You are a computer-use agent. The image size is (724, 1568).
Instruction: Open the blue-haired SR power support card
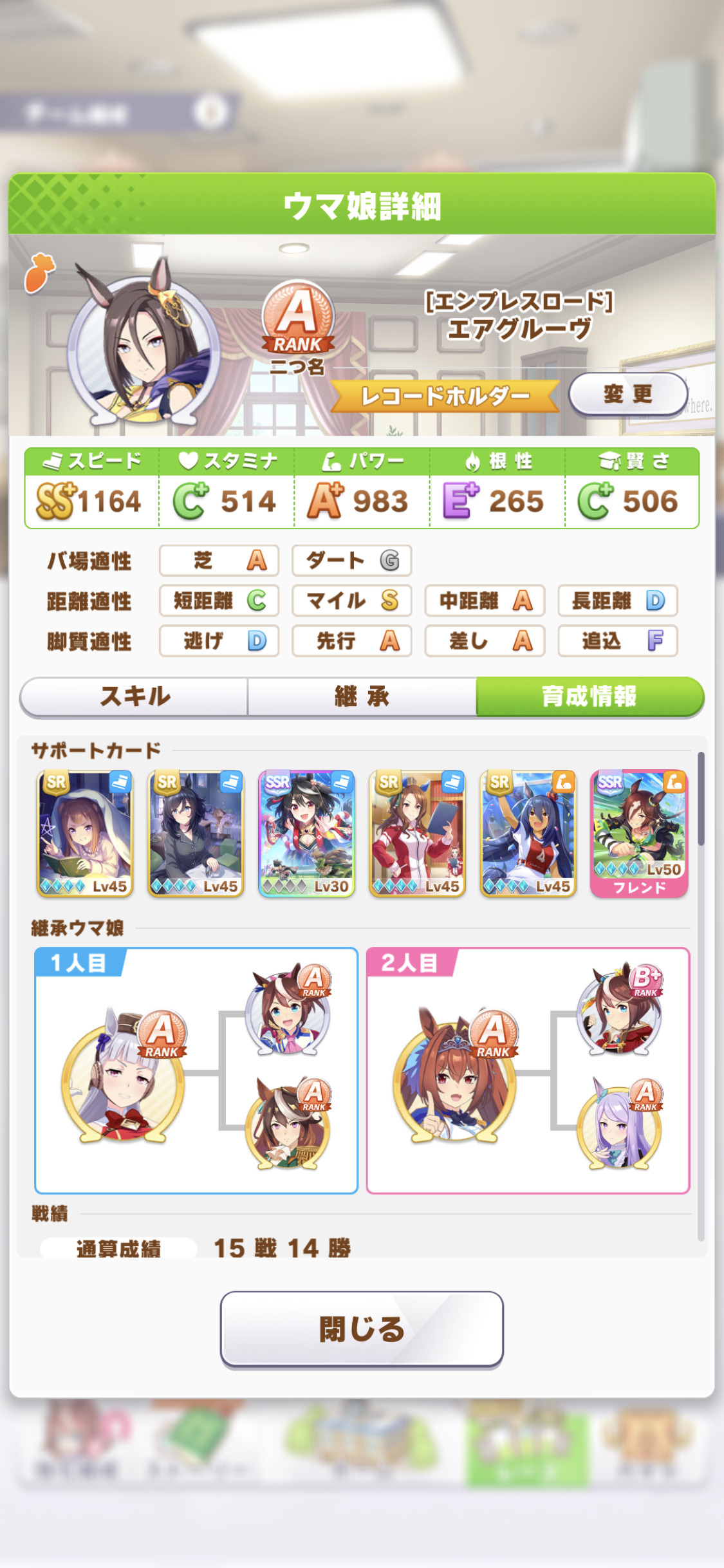[528, 834]
